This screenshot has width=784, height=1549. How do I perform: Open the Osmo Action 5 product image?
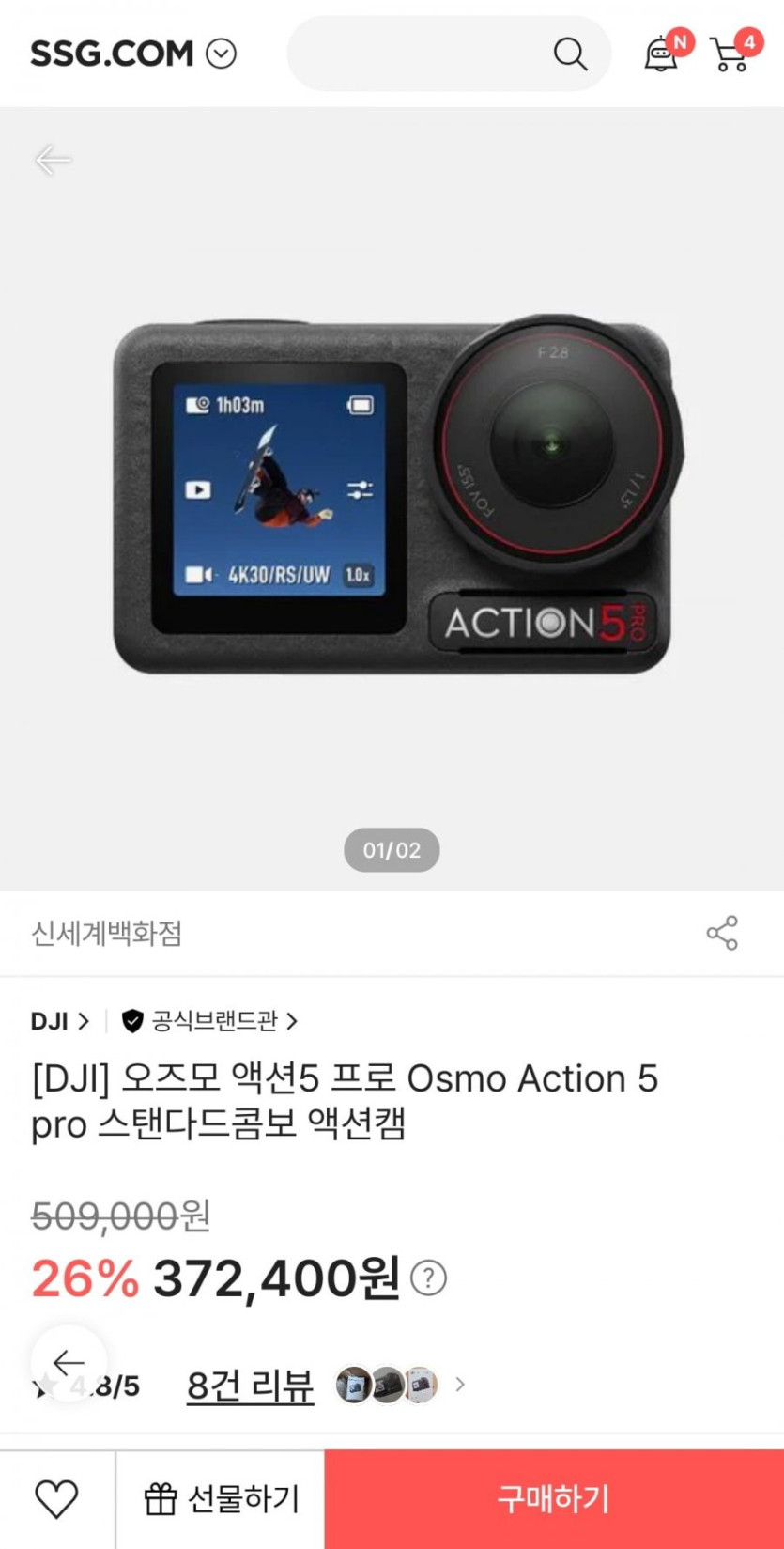pyautogui.click(x=392, y=498)
